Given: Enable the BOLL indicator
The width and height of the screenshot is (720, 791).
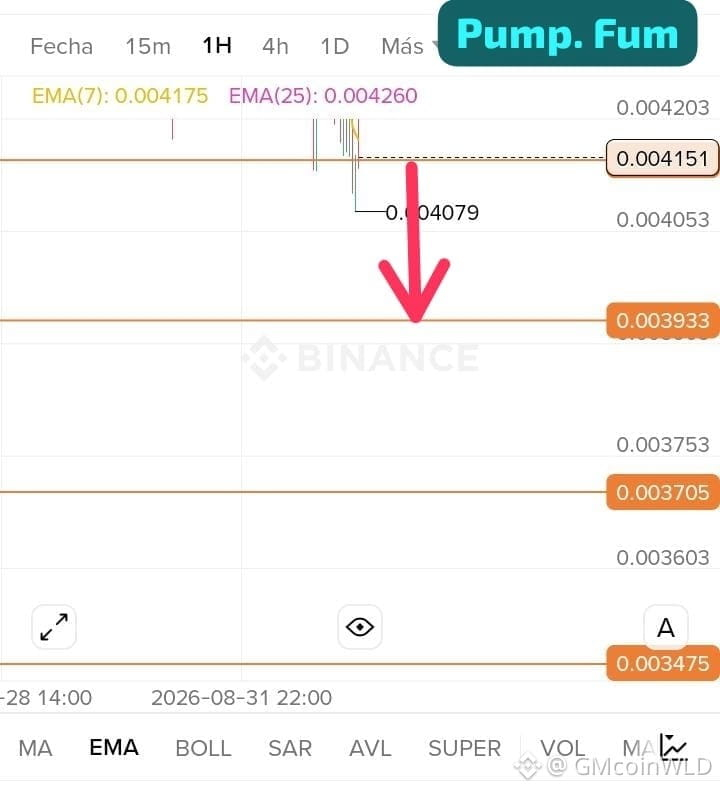Looking at the screenshot, I should [x=203, y=748].
